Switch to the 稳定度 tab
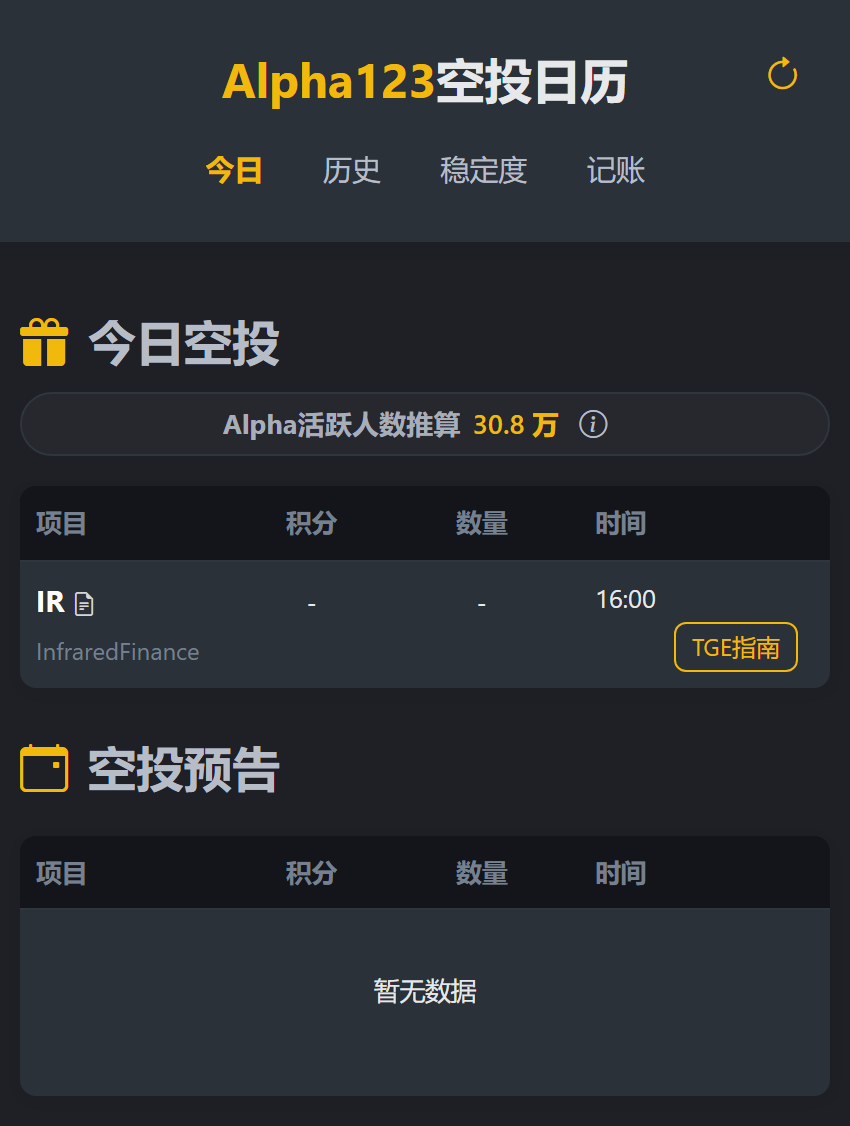This screenshot has height=1126, width=850. (x=483, y=171)
